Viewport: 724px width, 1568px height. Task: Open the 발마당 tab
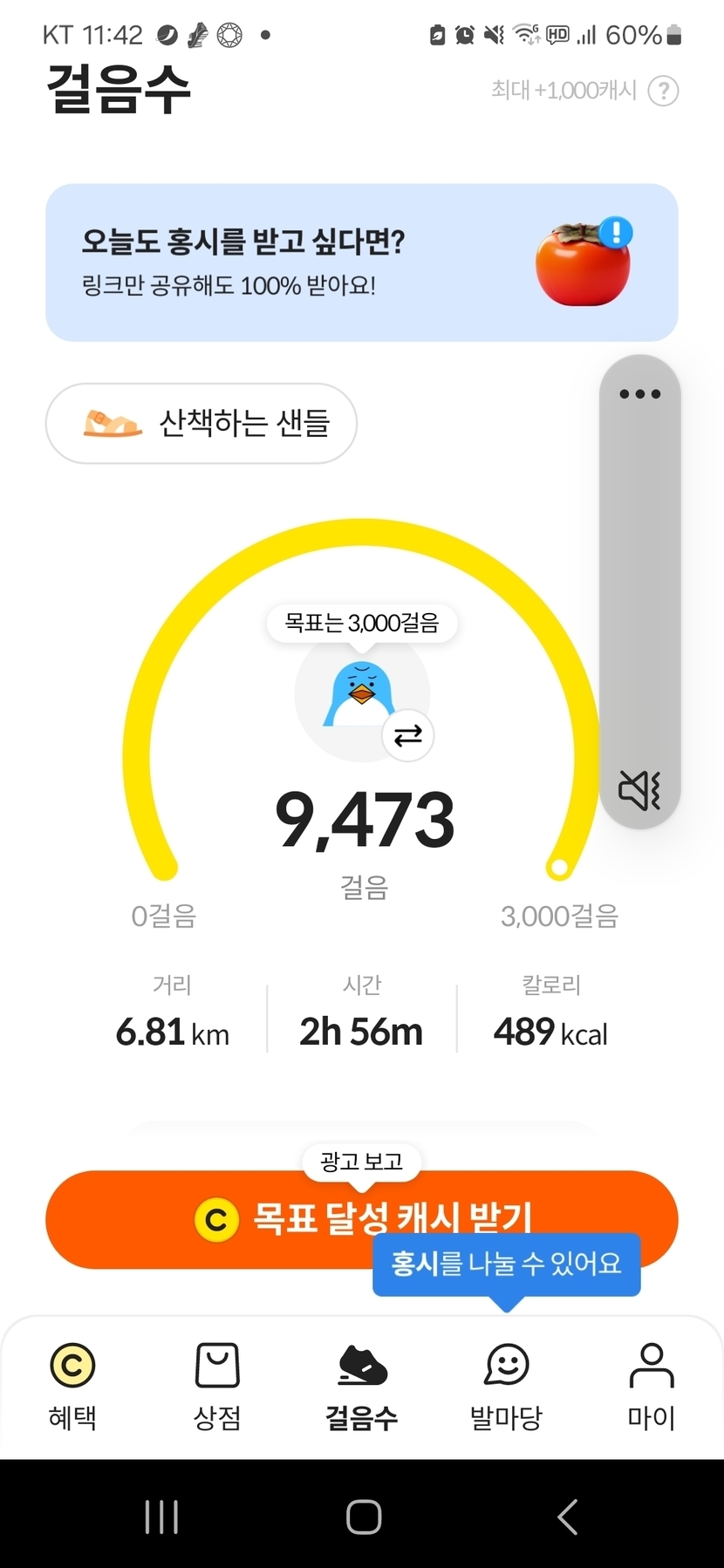point(507,1385)
